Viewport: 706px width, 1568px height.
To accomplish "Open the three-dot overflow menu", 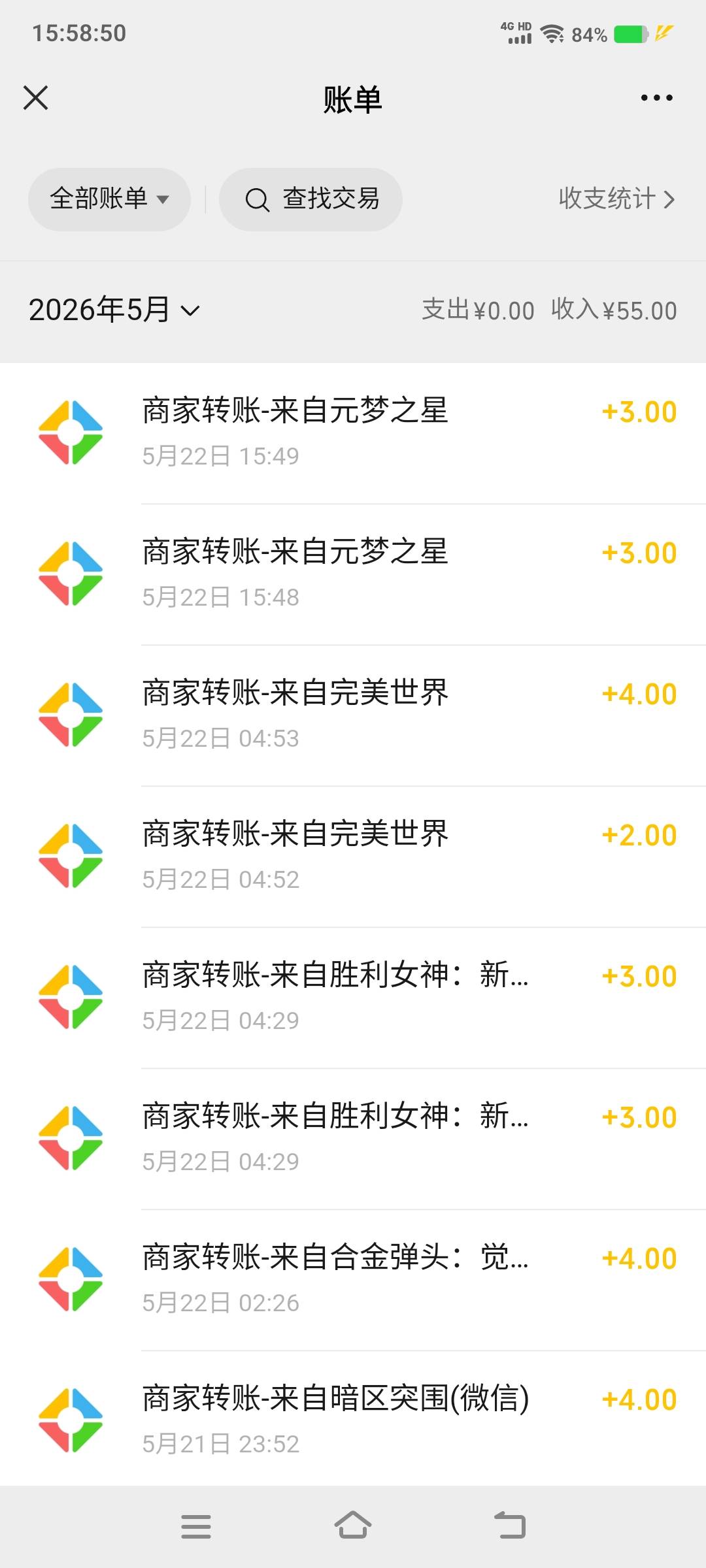I will (656, 98).
